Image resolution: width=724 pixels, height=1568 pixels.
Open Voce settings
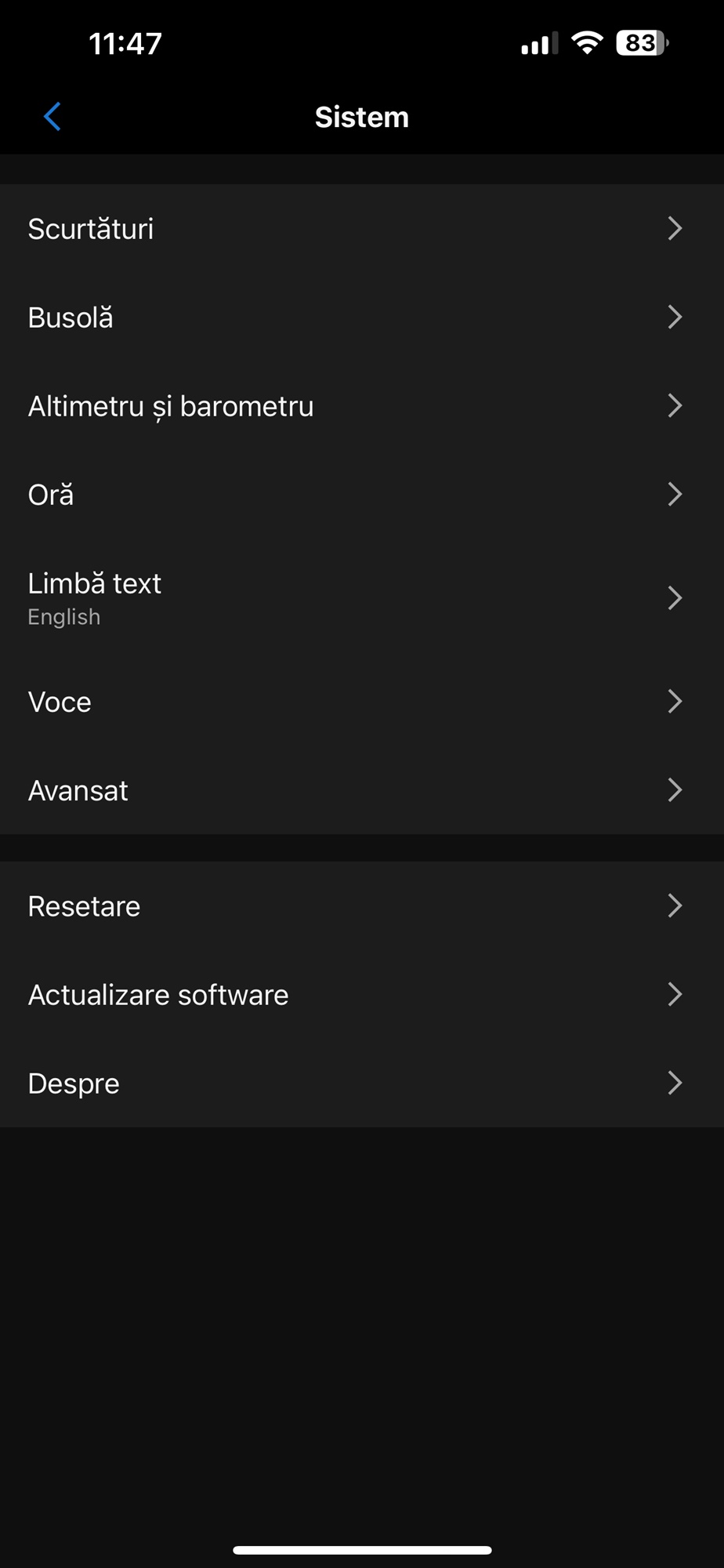[x=362, y=702]
